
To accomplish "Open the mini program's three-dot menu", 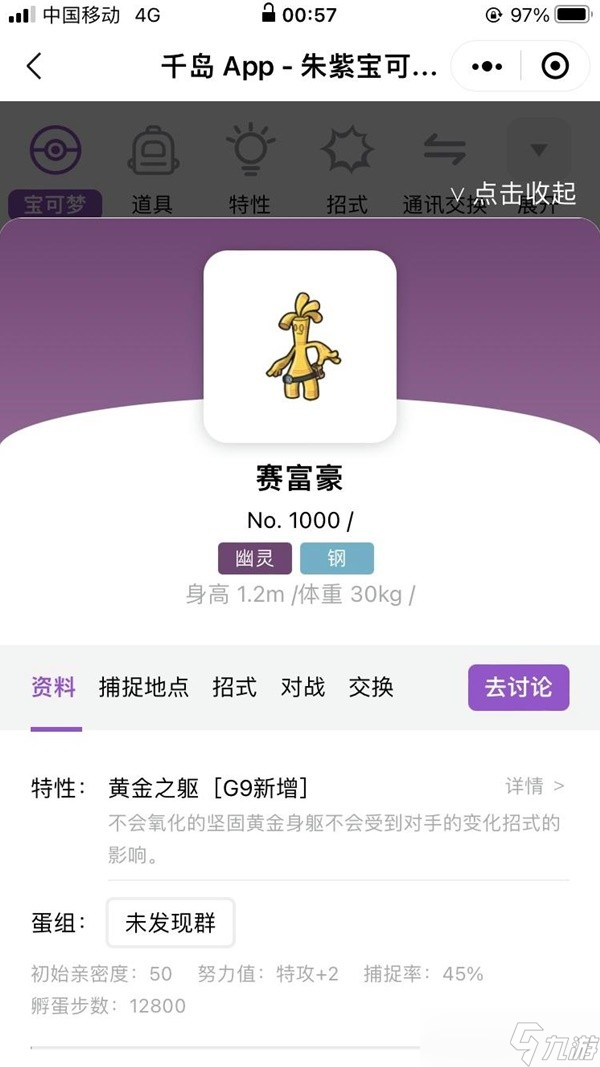I will [487, 66].
